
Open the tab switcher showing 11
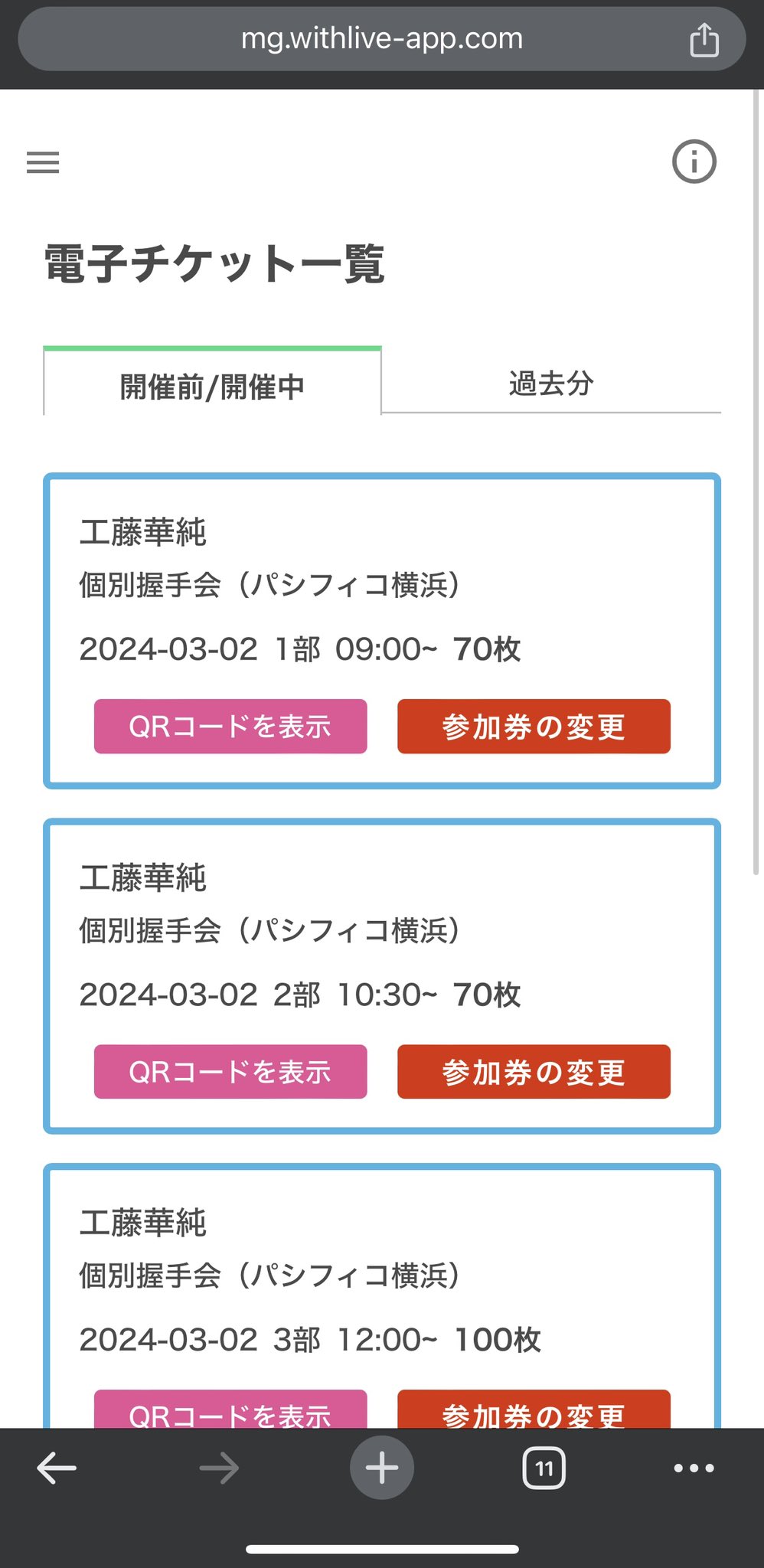544,1468
